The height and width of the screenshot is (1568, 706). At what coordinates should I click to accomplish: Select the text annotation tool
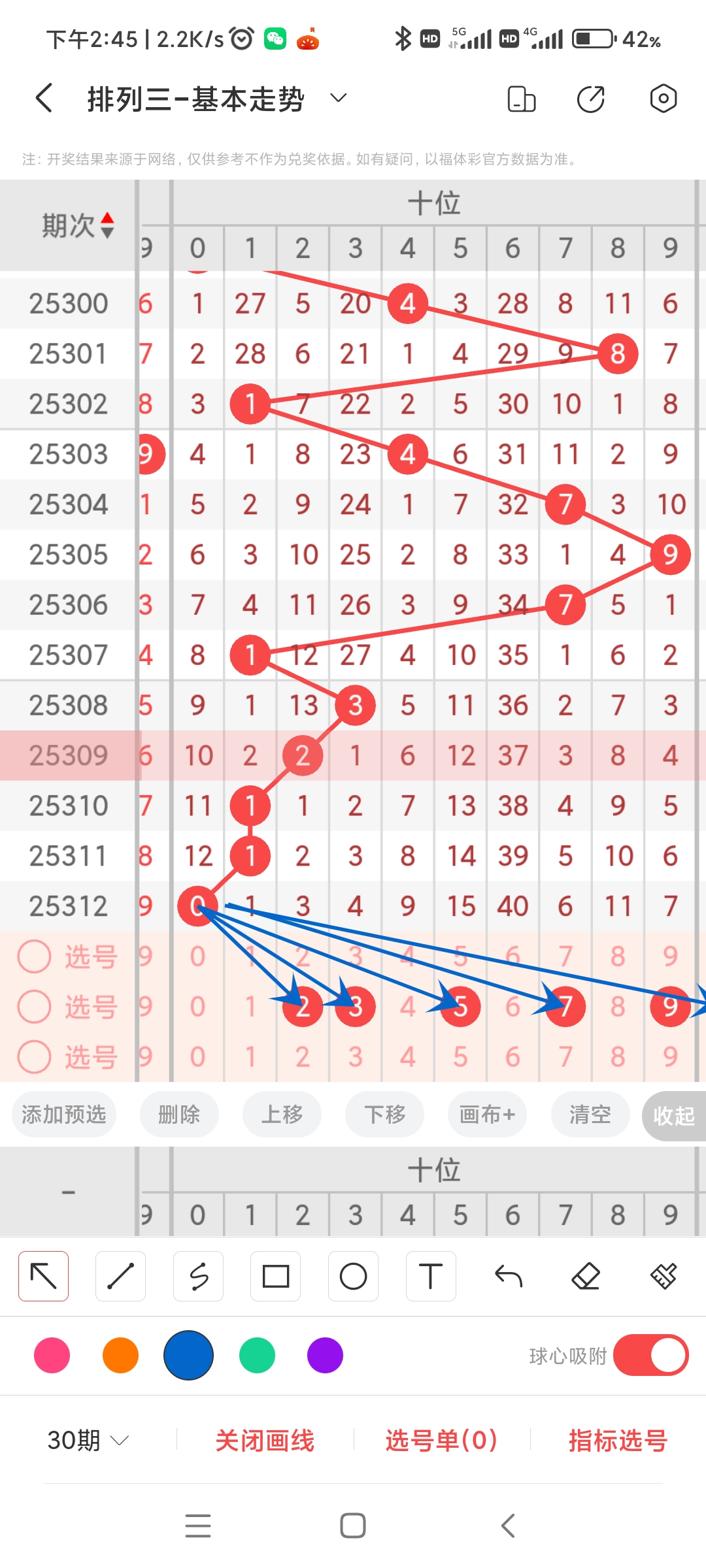tap(430, 1275)
